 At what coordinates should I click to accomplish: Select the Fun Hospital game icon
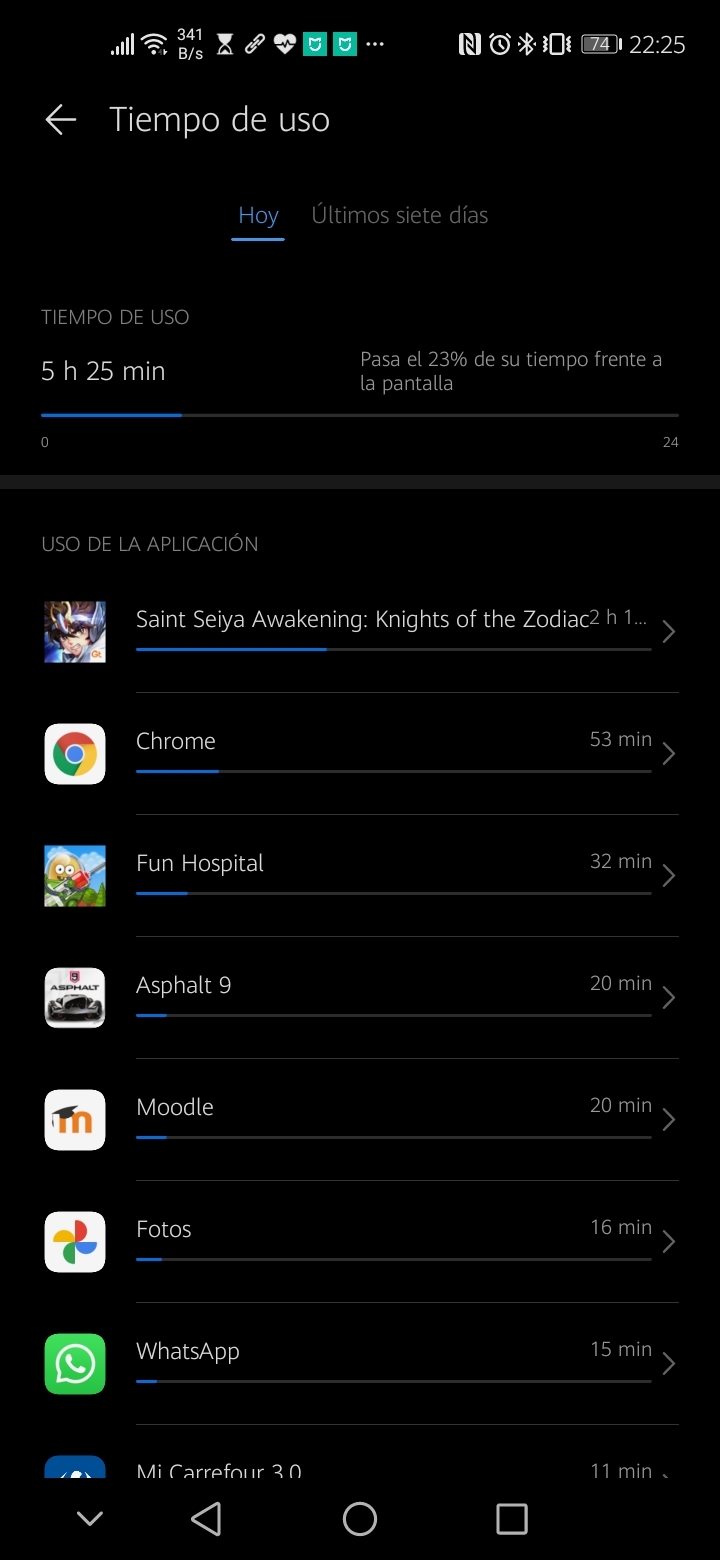tap(74, 875)
